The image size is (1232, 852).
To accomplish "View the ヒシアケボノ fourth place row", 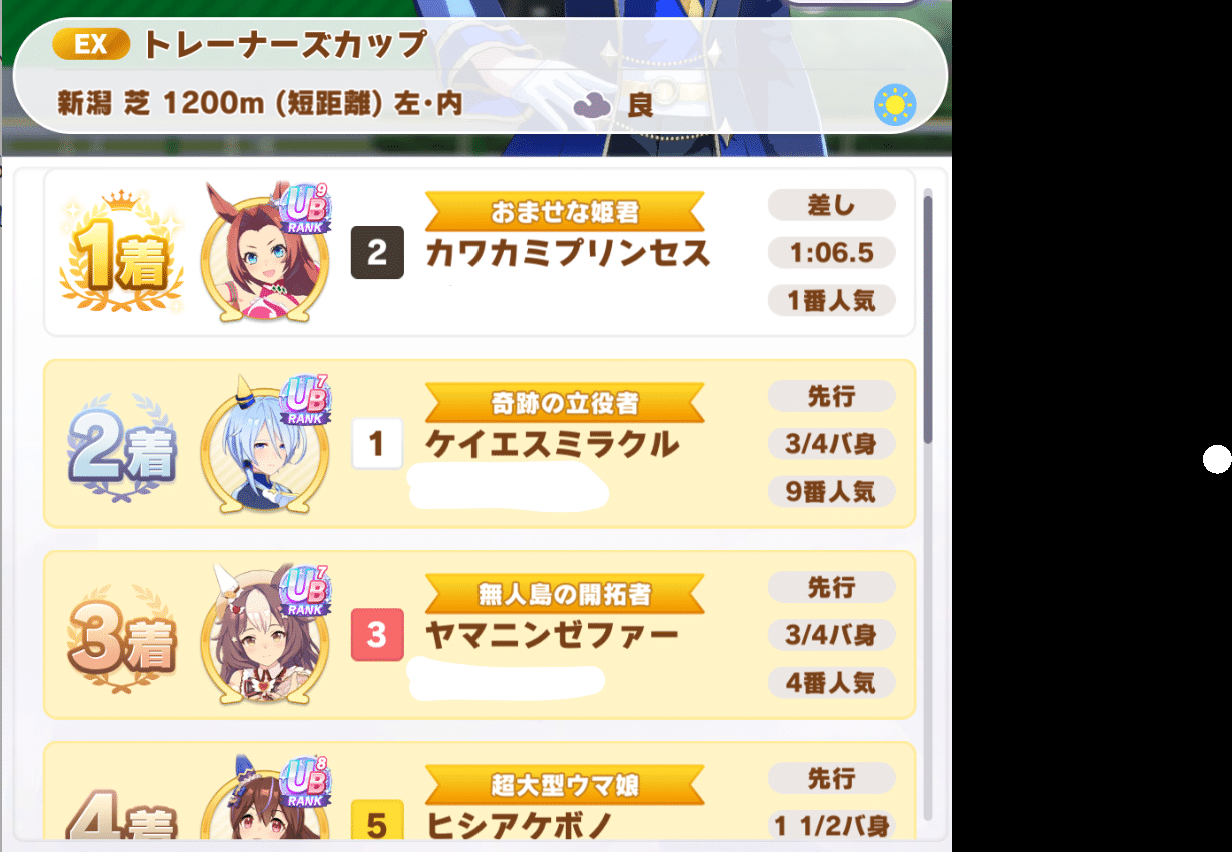I will pos(480,796).
